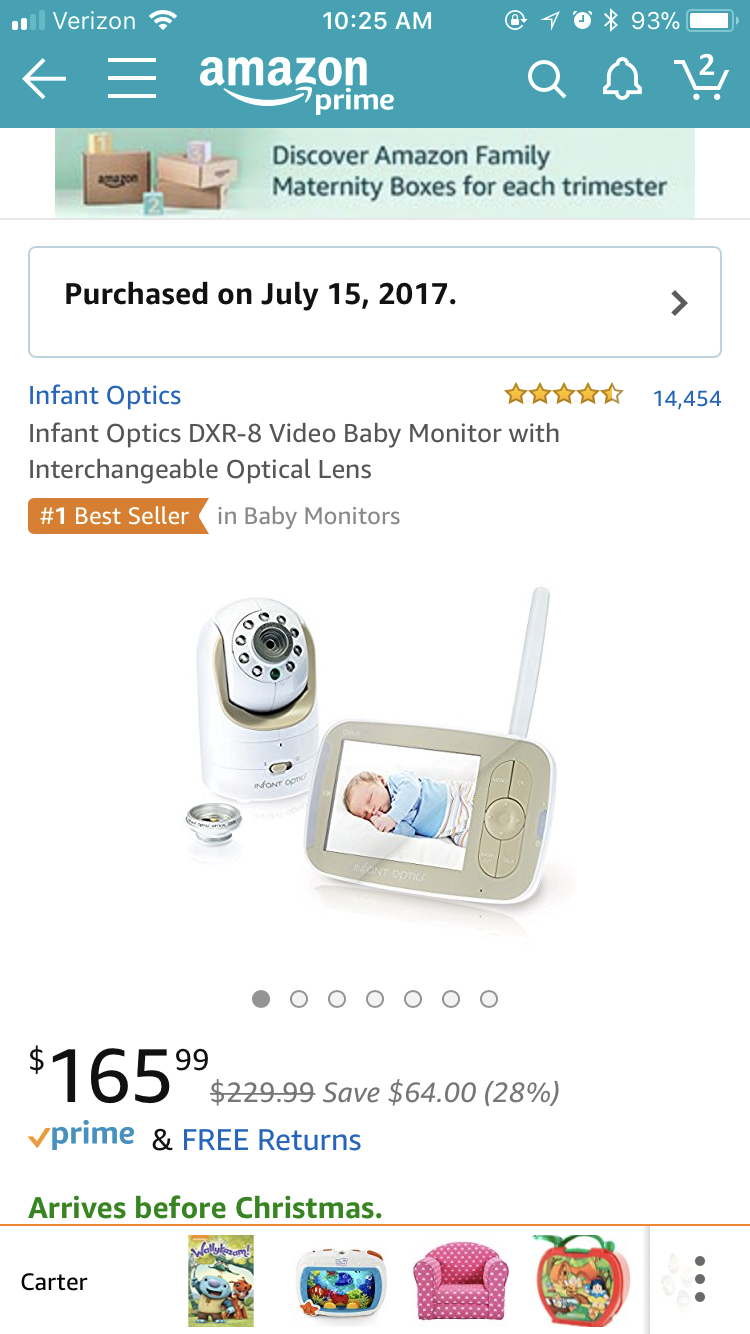
Task: Visit the Infant Optics brand link
Action: (105, 395)
